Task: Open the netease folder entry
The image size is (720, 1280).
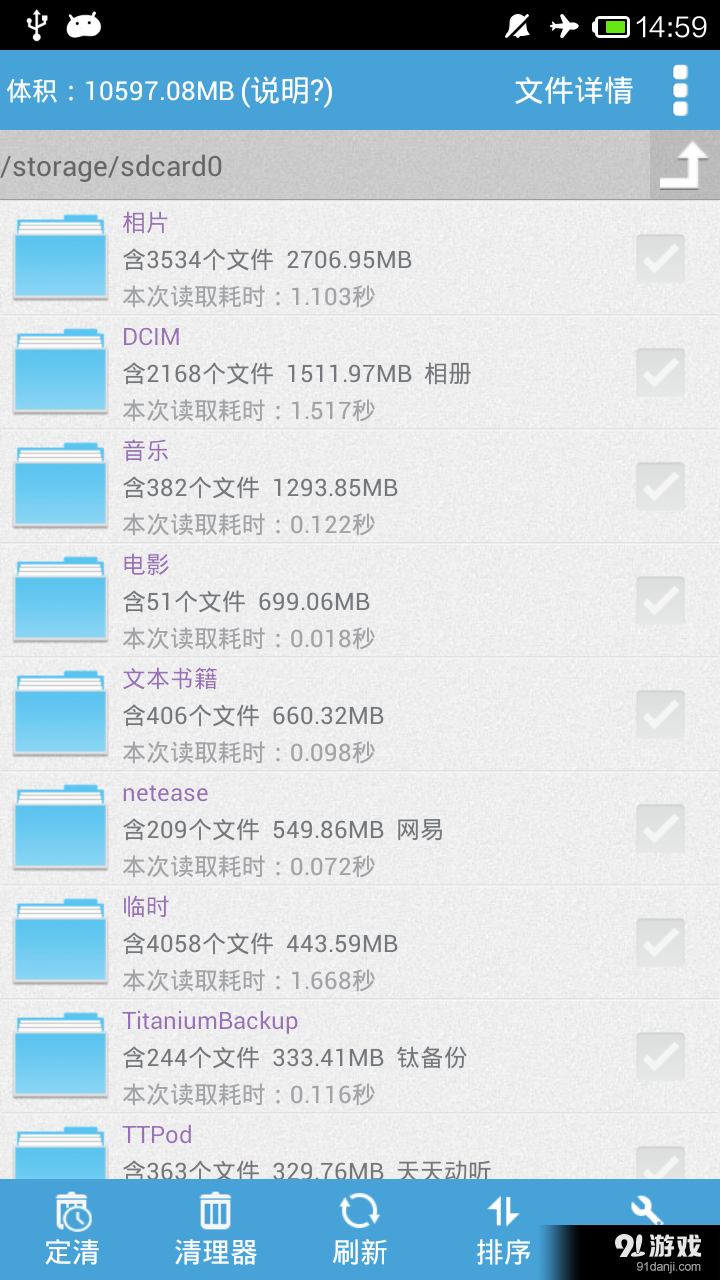Action: tap(59, 826)
